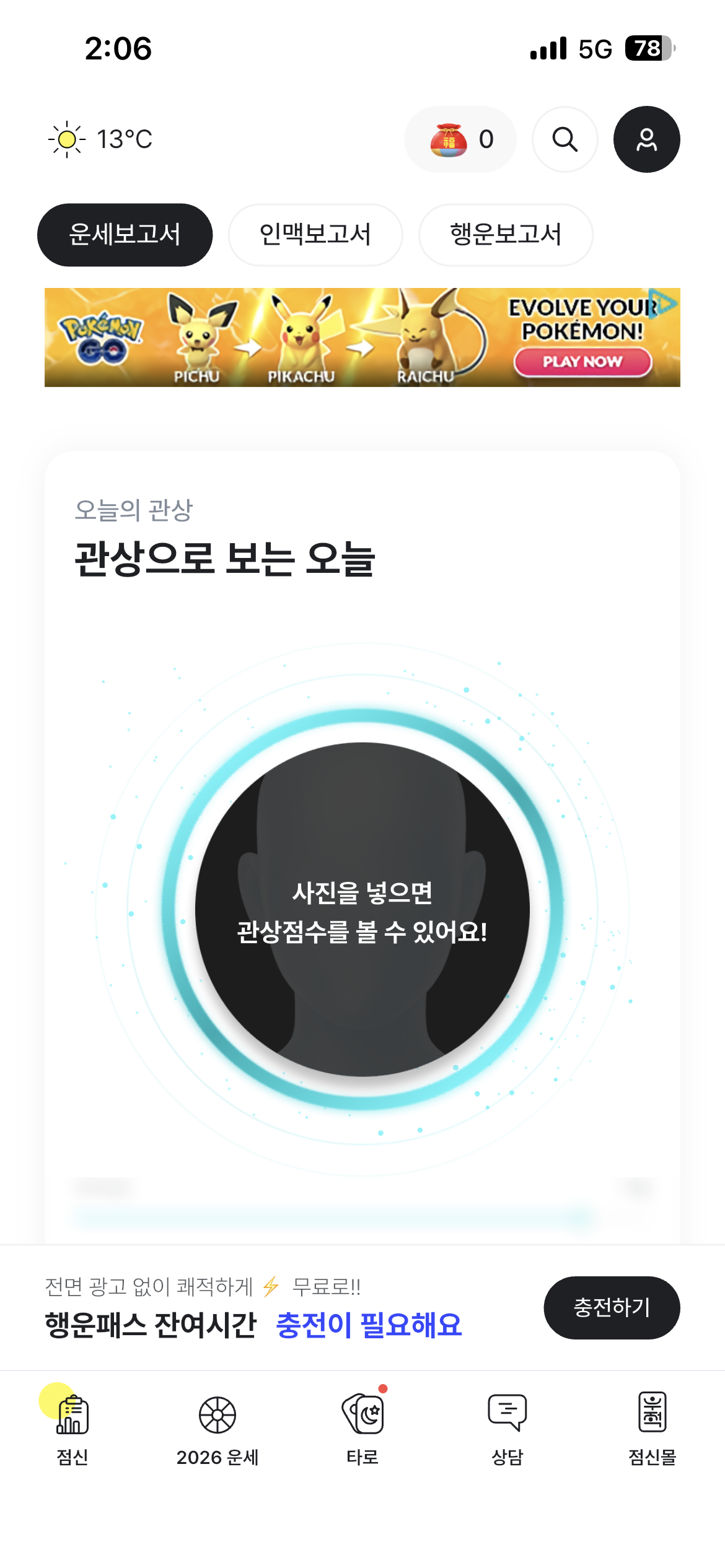Screen dimensions: 725x1568
Task: Open the search function
Action: click(565, 139)
